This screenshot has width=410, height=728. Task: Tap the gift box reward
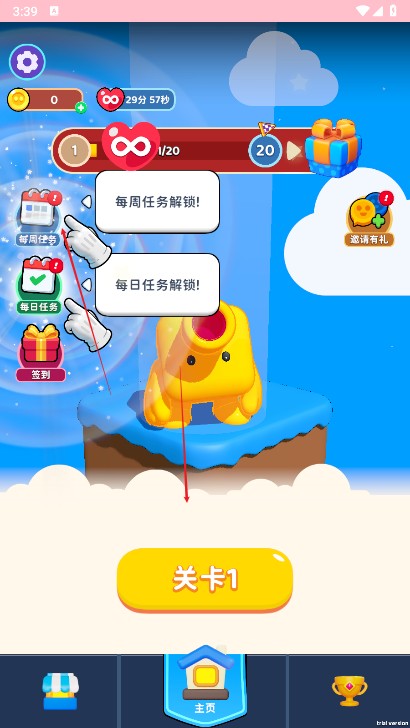click(x=333, y=148)
